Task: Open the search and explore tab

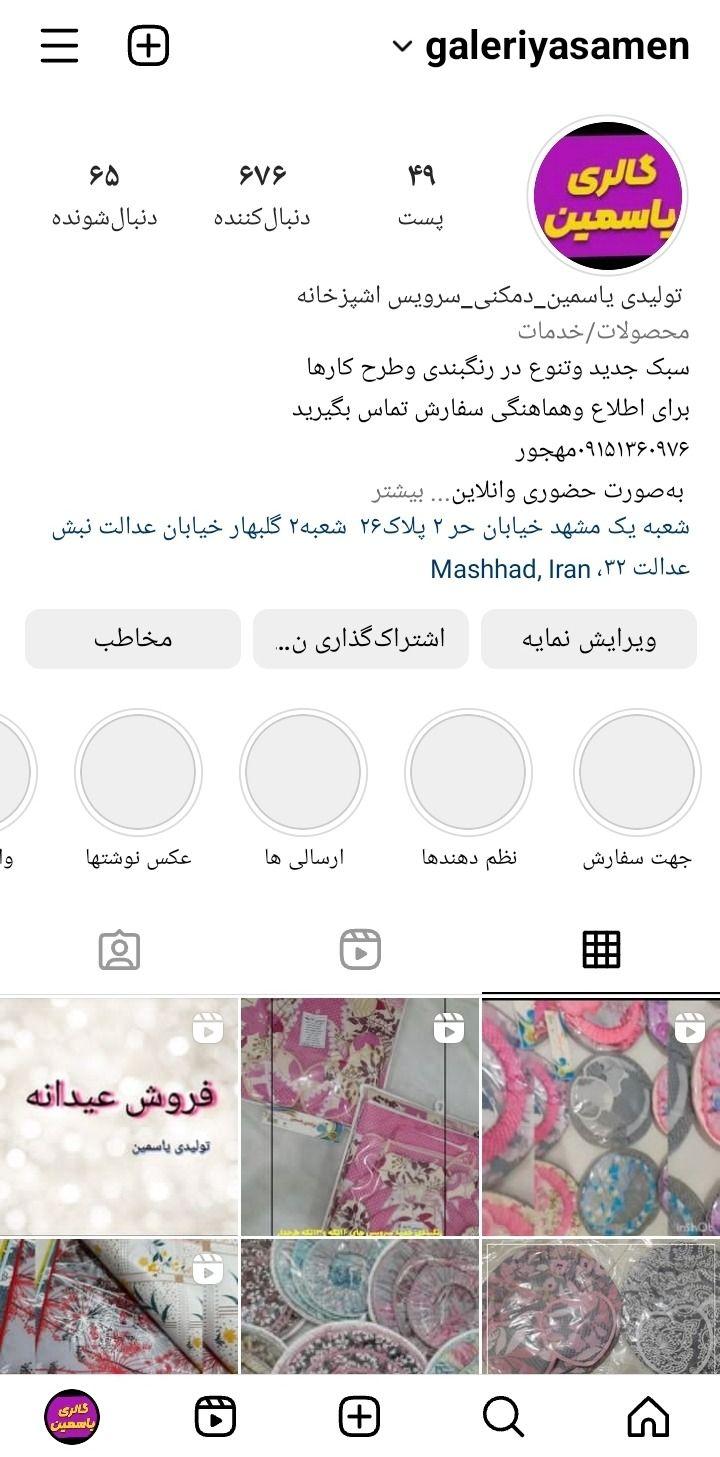Action: (x=503, y=1416)
